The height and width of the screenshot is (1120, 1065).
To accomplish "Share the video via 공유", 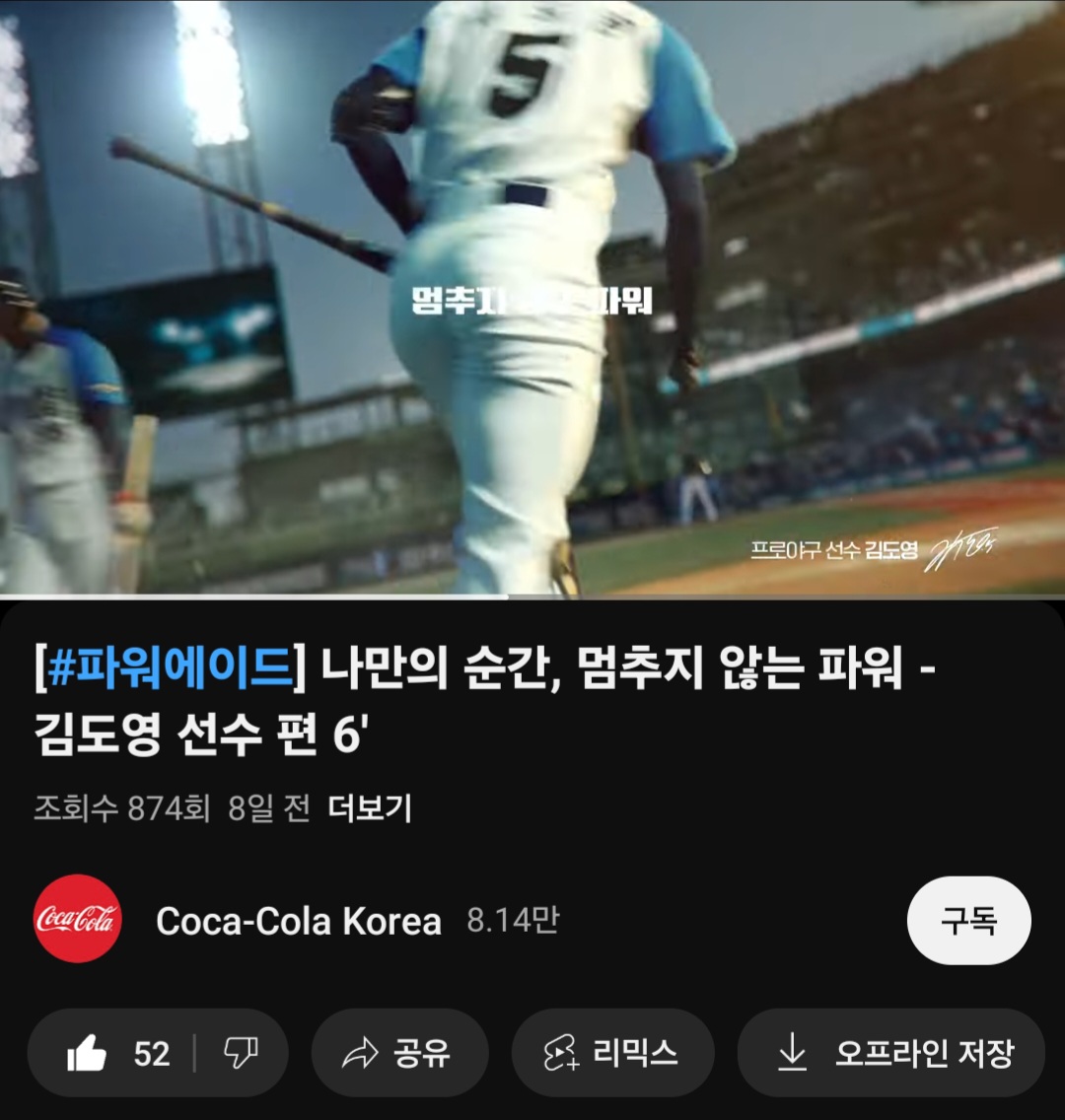I will [399, 1054].
